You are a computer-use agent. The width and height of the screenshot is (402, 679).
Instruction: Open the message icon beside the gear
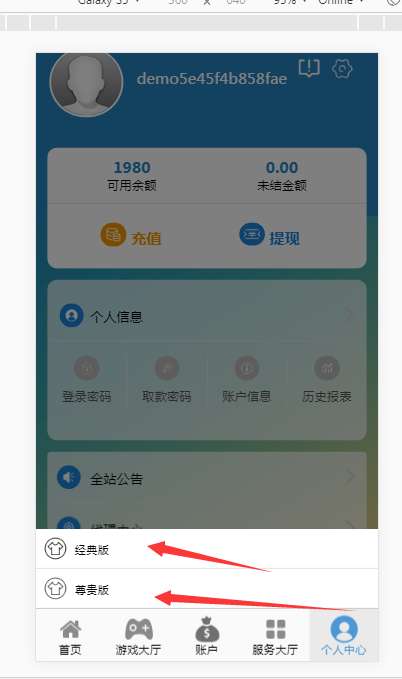pyautogui.click(x=309, y=68)
